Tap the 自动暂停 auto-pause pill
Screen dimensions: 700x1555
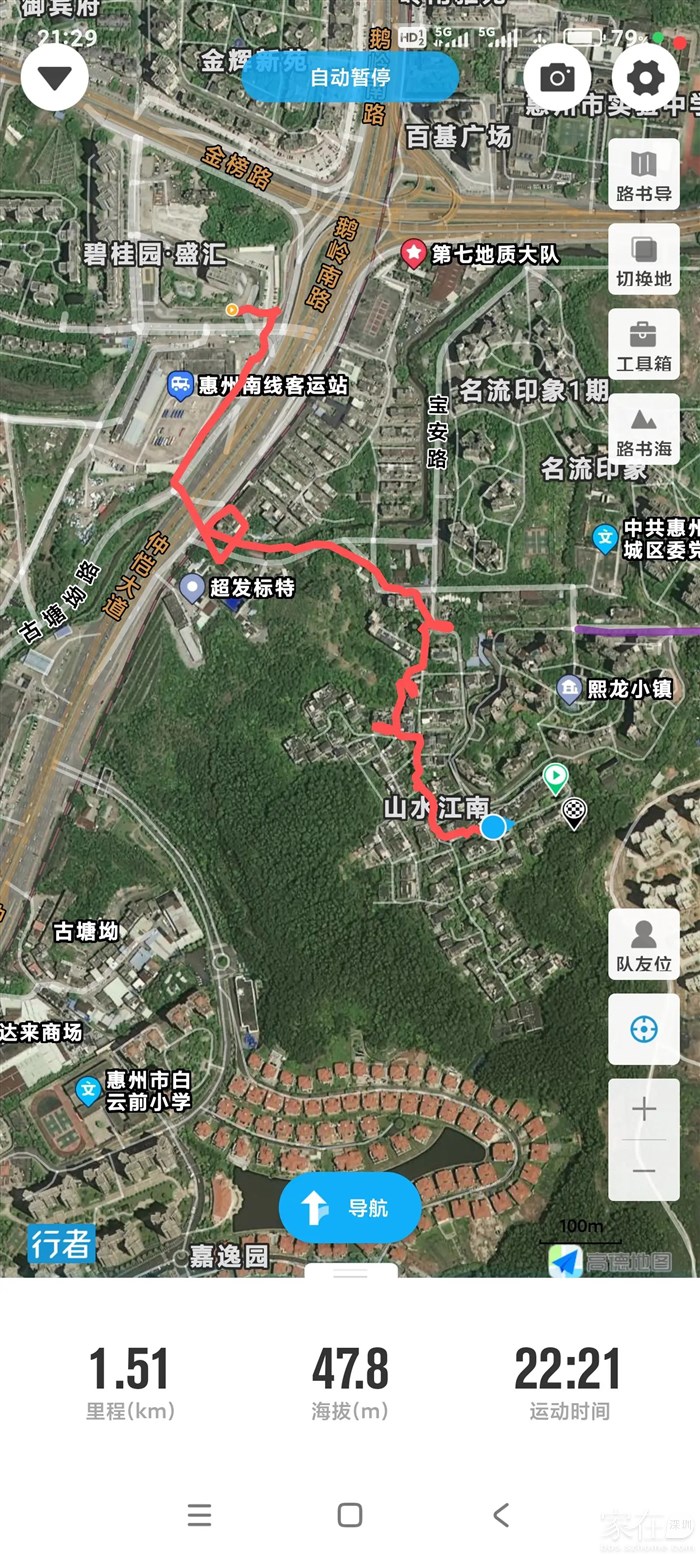(x=350, y=77)
